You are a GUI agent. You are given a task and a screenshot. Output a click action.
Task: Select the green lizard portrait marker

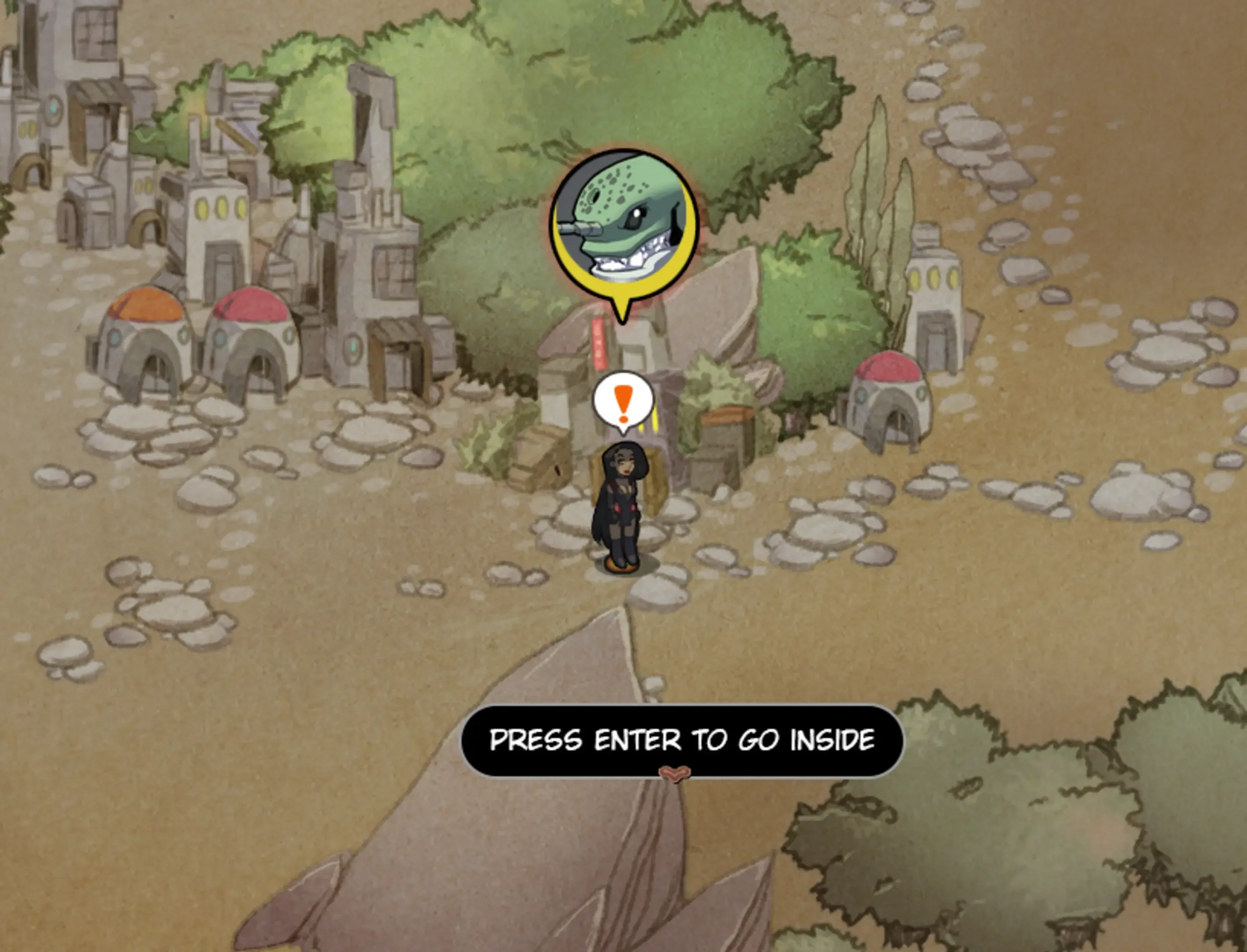tap(624, 225)
